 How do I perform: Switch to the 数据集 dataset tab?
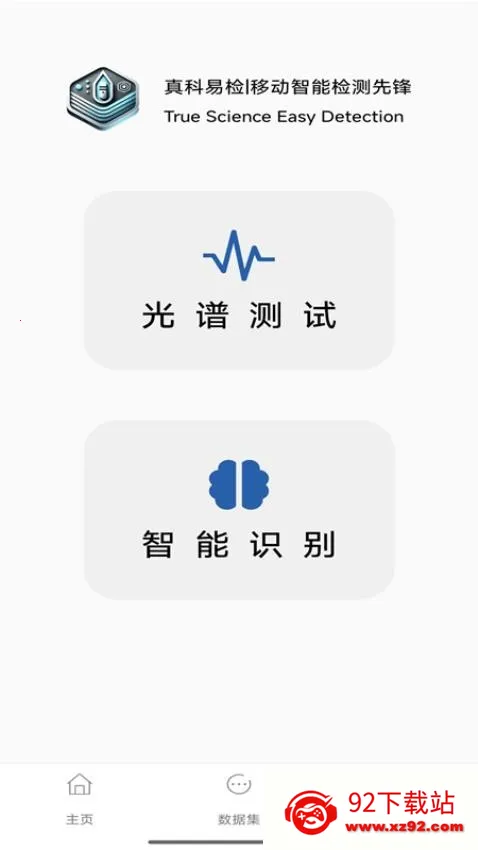point(239,799)
